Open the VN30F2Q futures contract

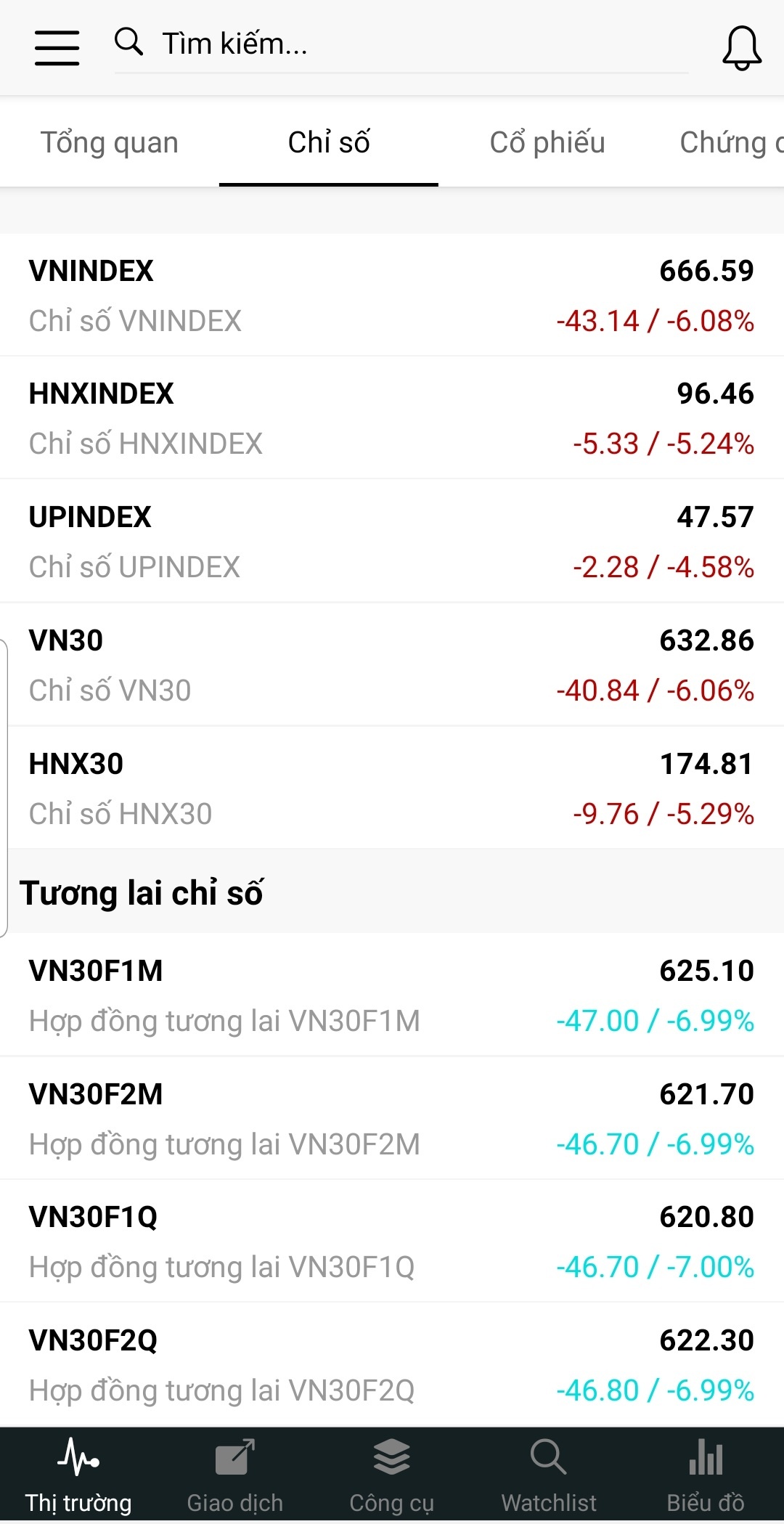click(392, 1365)
